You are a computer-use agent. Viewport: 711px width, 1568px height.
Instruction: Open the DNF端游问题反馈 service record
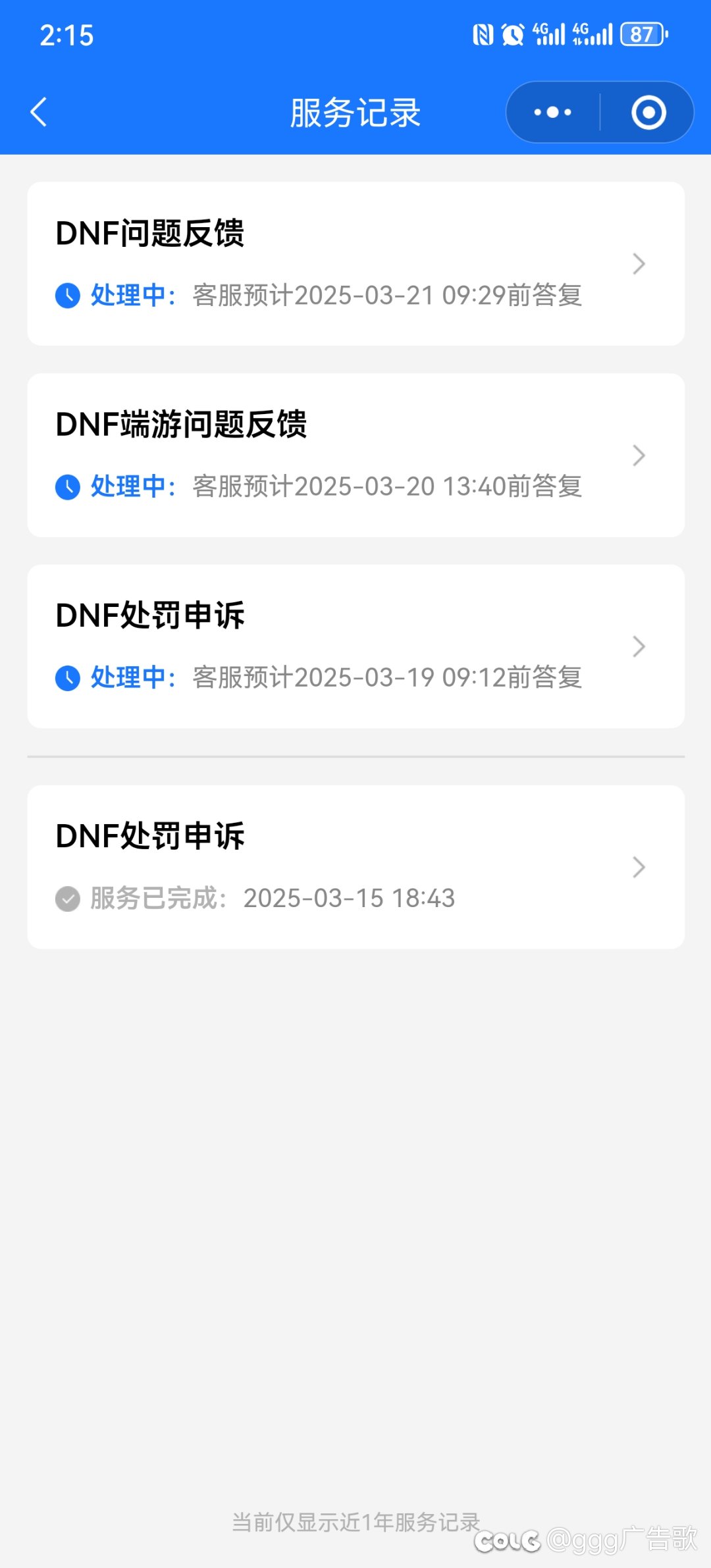(355, 455)
